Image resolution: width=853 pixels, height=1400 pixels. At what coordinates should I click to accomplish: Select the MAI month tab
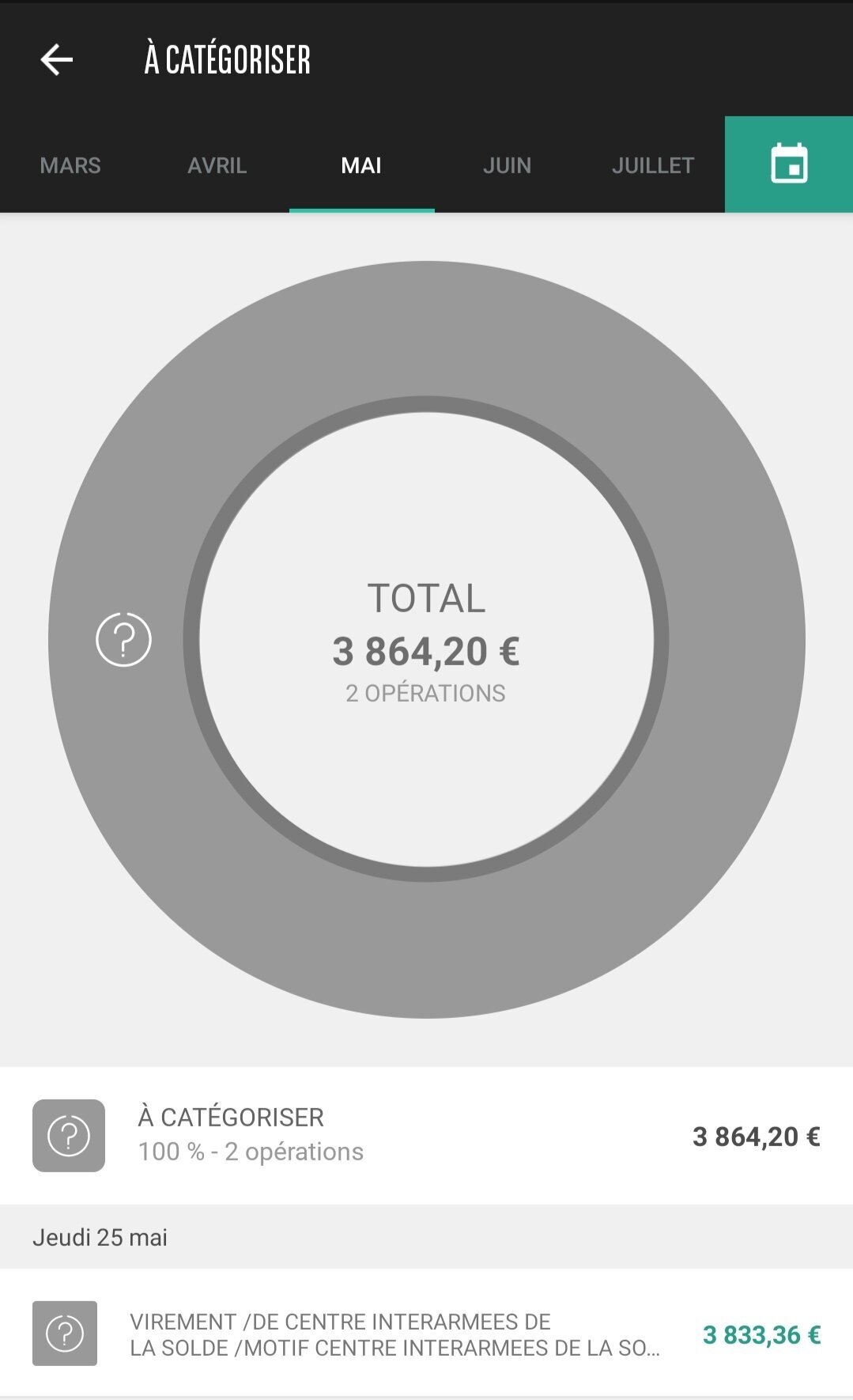coord(361,165)
